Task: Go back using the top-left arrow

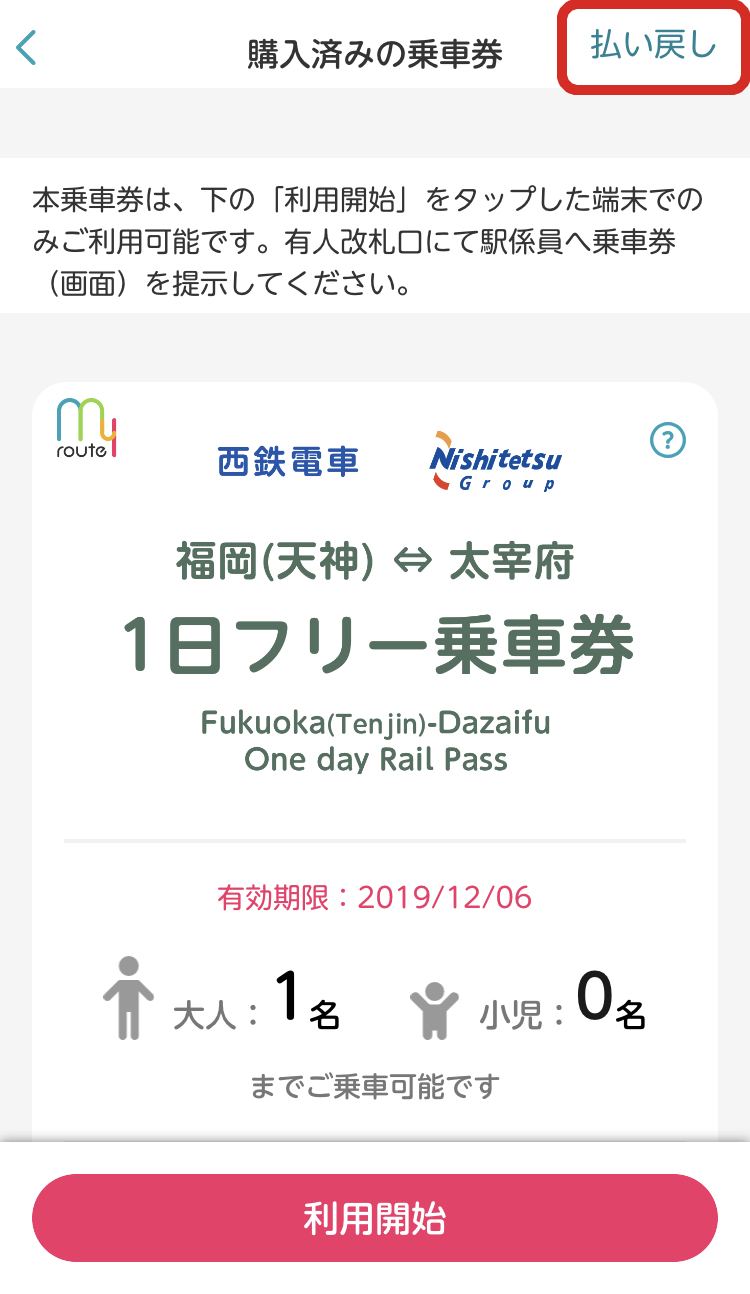Action: 27,48
